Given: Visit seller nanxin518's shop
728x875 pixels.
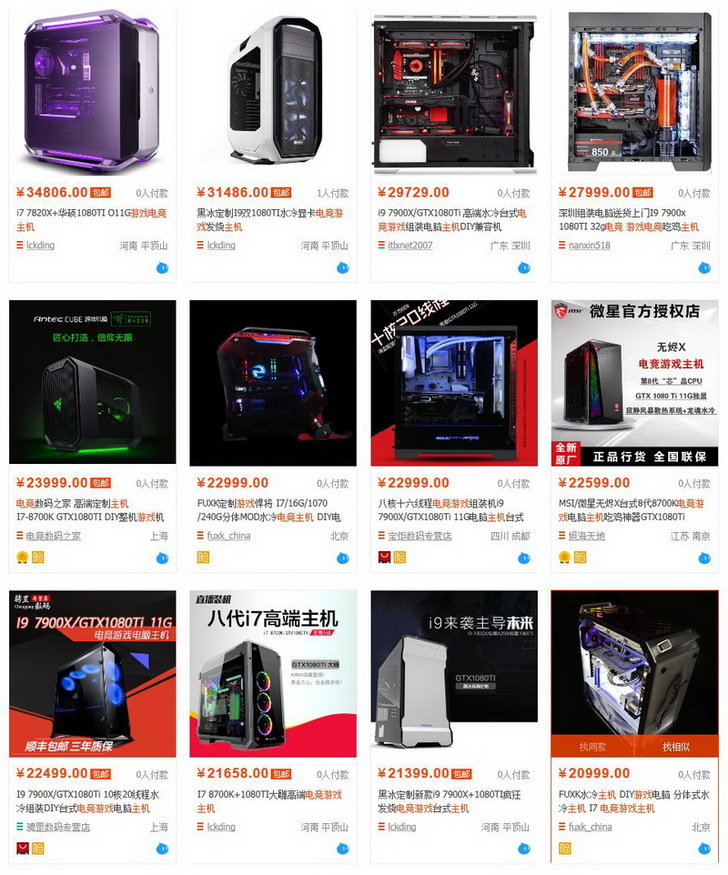Looking at the screenshot, I should (x=590, y=245).
